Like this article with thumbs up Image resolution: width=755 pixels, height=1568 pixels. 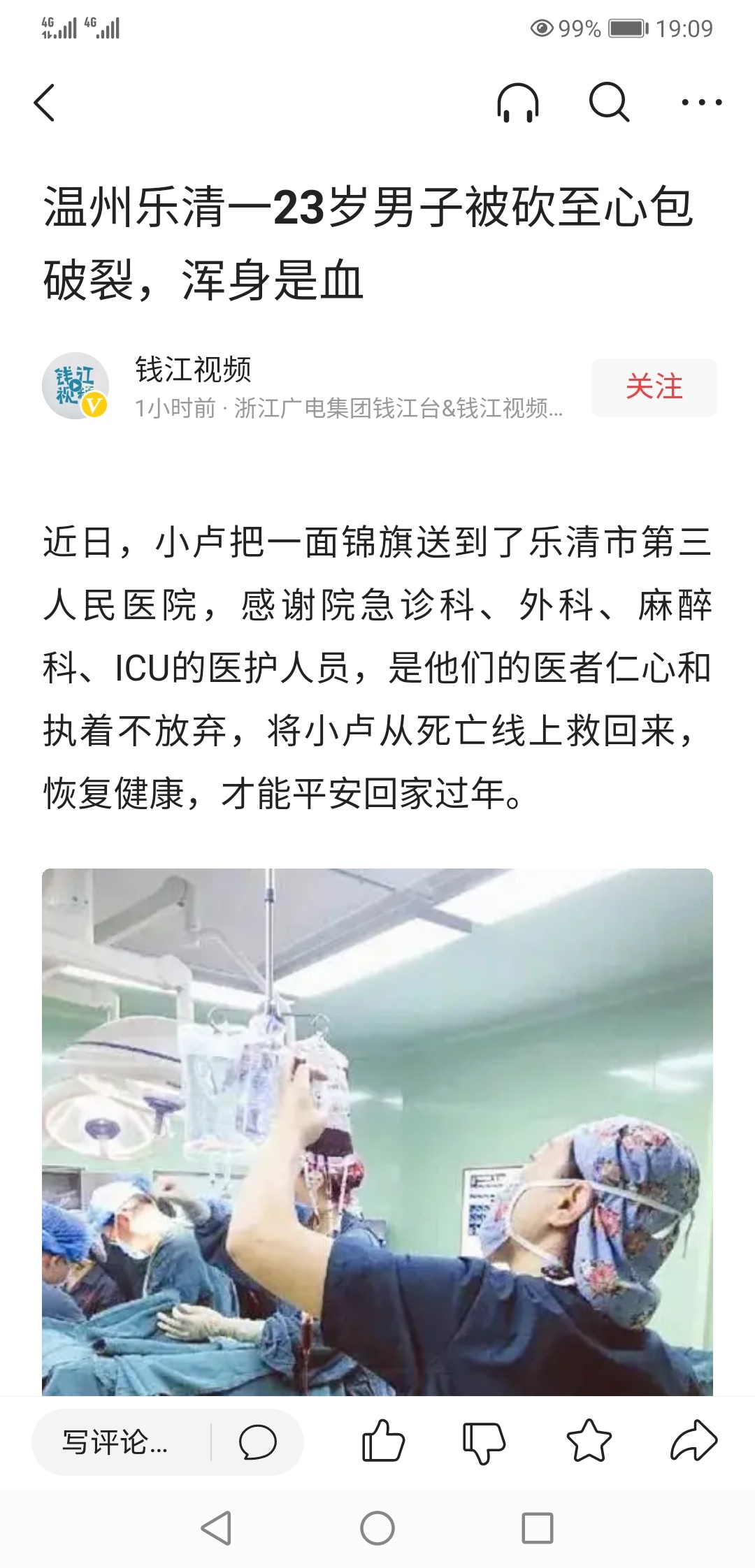click(x=383, y=1441)
